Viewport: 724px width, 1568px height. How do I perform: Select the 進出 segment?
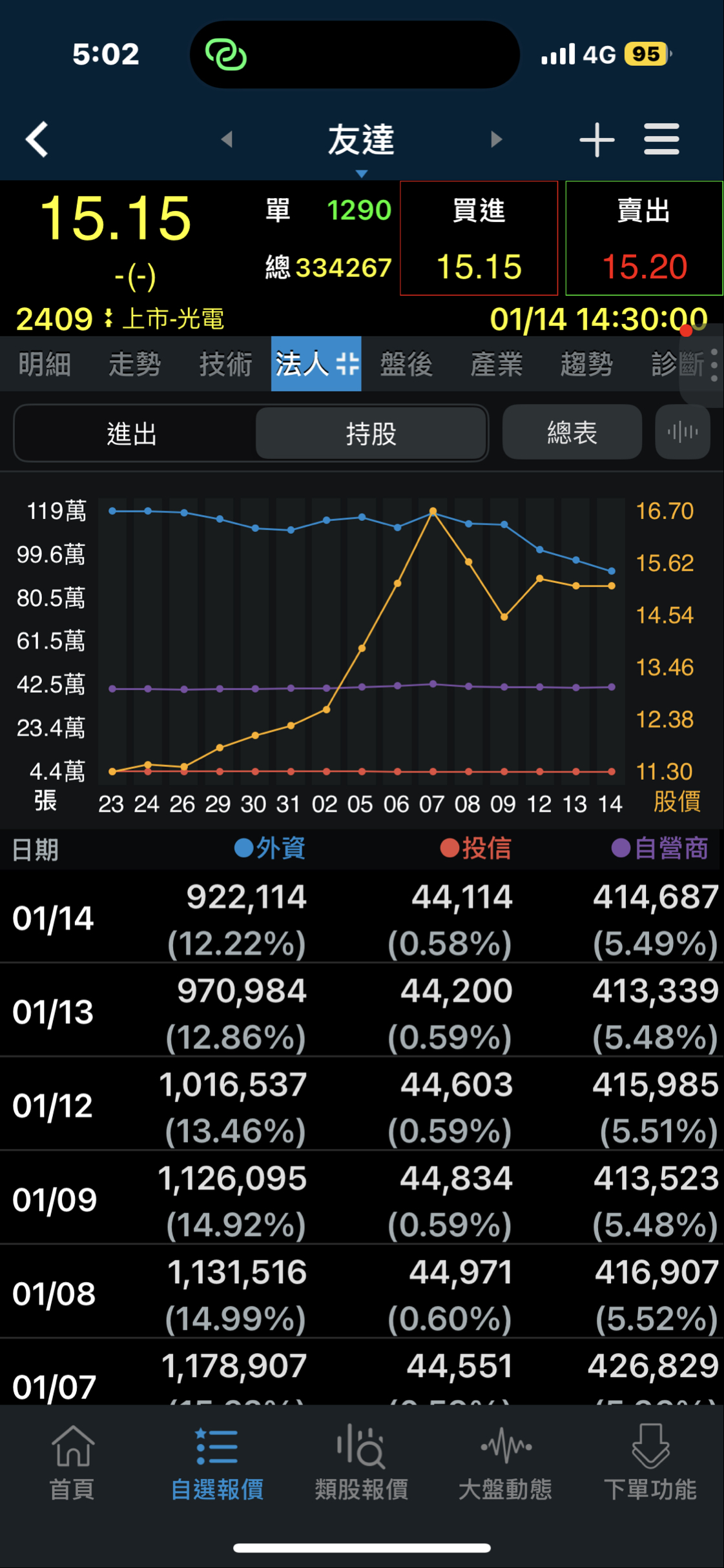(132, 433)
